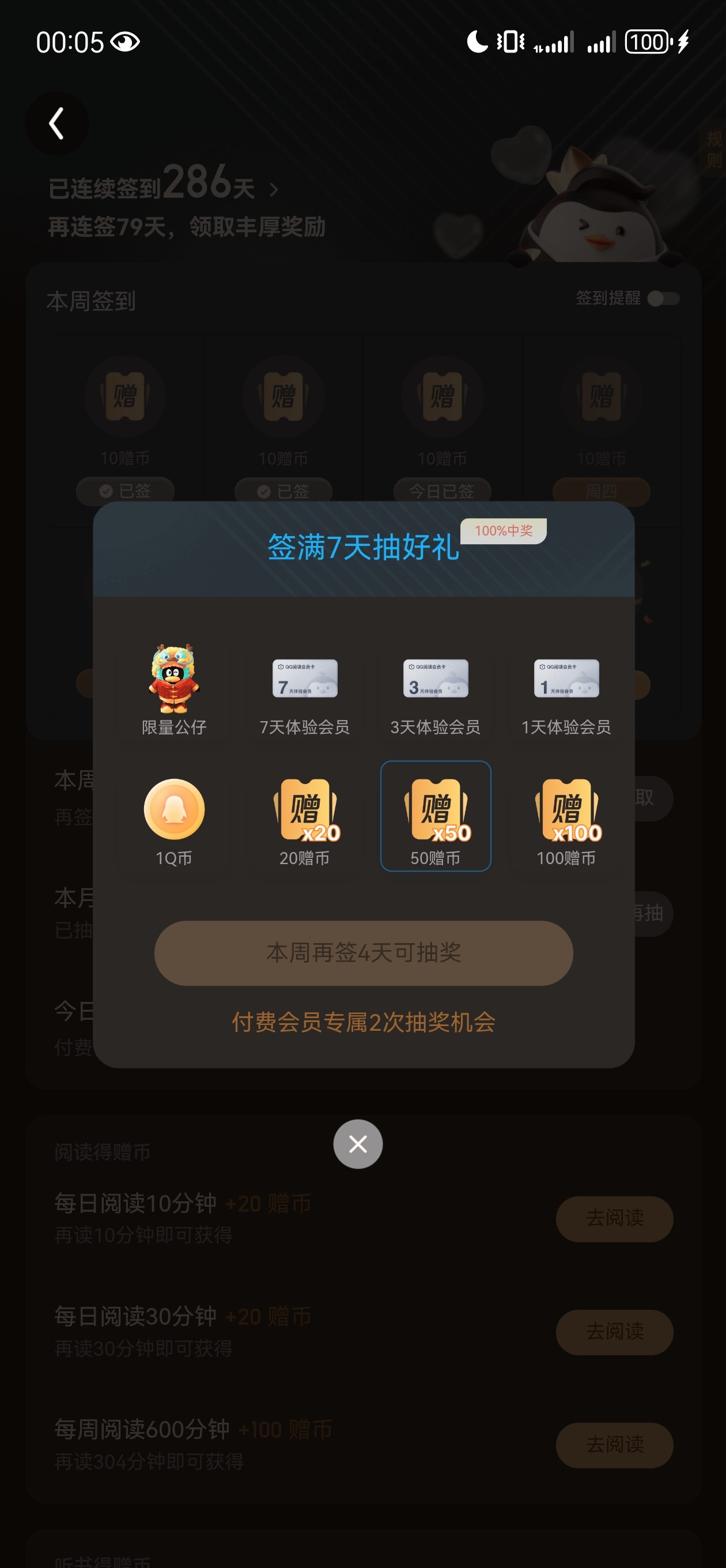Viewport: 726px width, 1568px height.
Task: Open the 付费会员专属2次抽奖机会 link
Action: click(x=364, y=1022)
